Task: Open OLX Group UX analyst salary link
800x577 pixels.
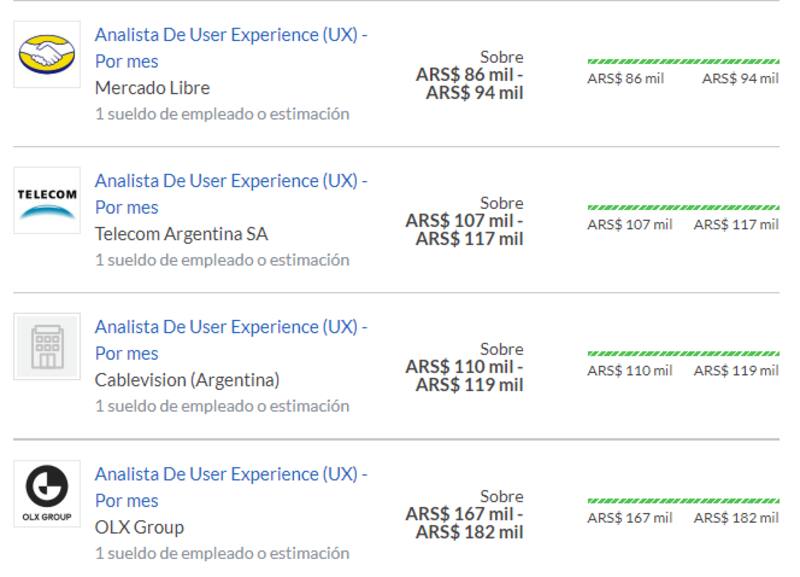Action: [x=230, y=475]
